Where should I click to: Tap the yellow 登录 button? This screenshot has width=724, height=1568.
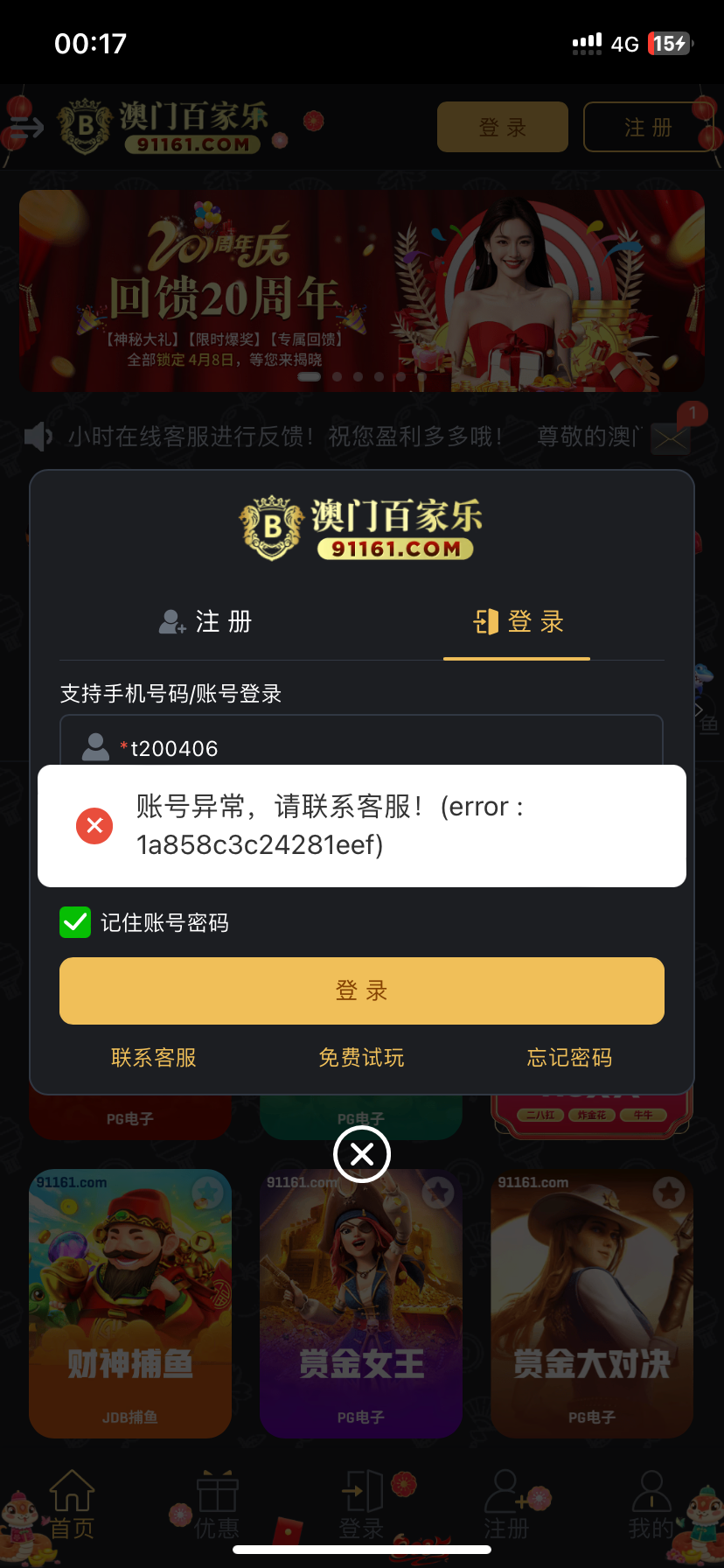point(361,990)
